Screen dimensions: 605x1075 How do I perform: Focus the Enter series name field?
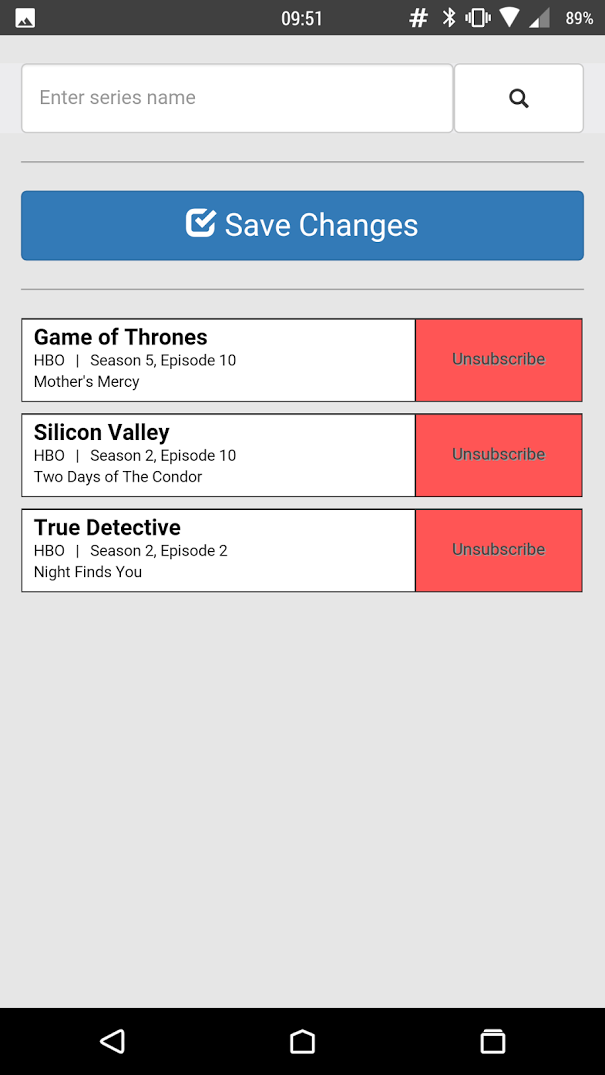pos(237,98)
